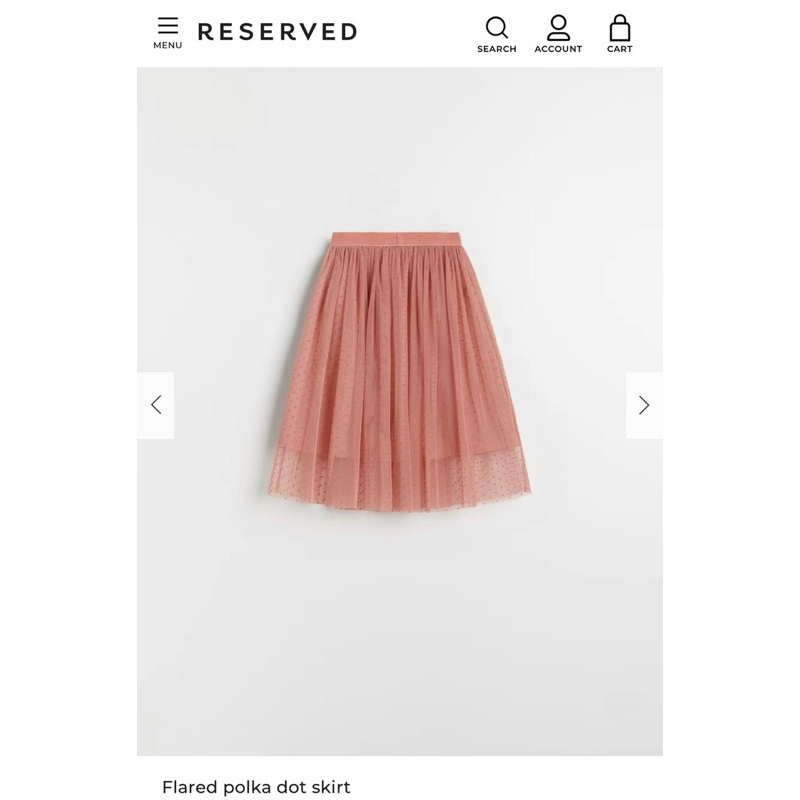Open the hamburger menu
The height and width of the screenshot is (800, 800).
coord(168,30)
